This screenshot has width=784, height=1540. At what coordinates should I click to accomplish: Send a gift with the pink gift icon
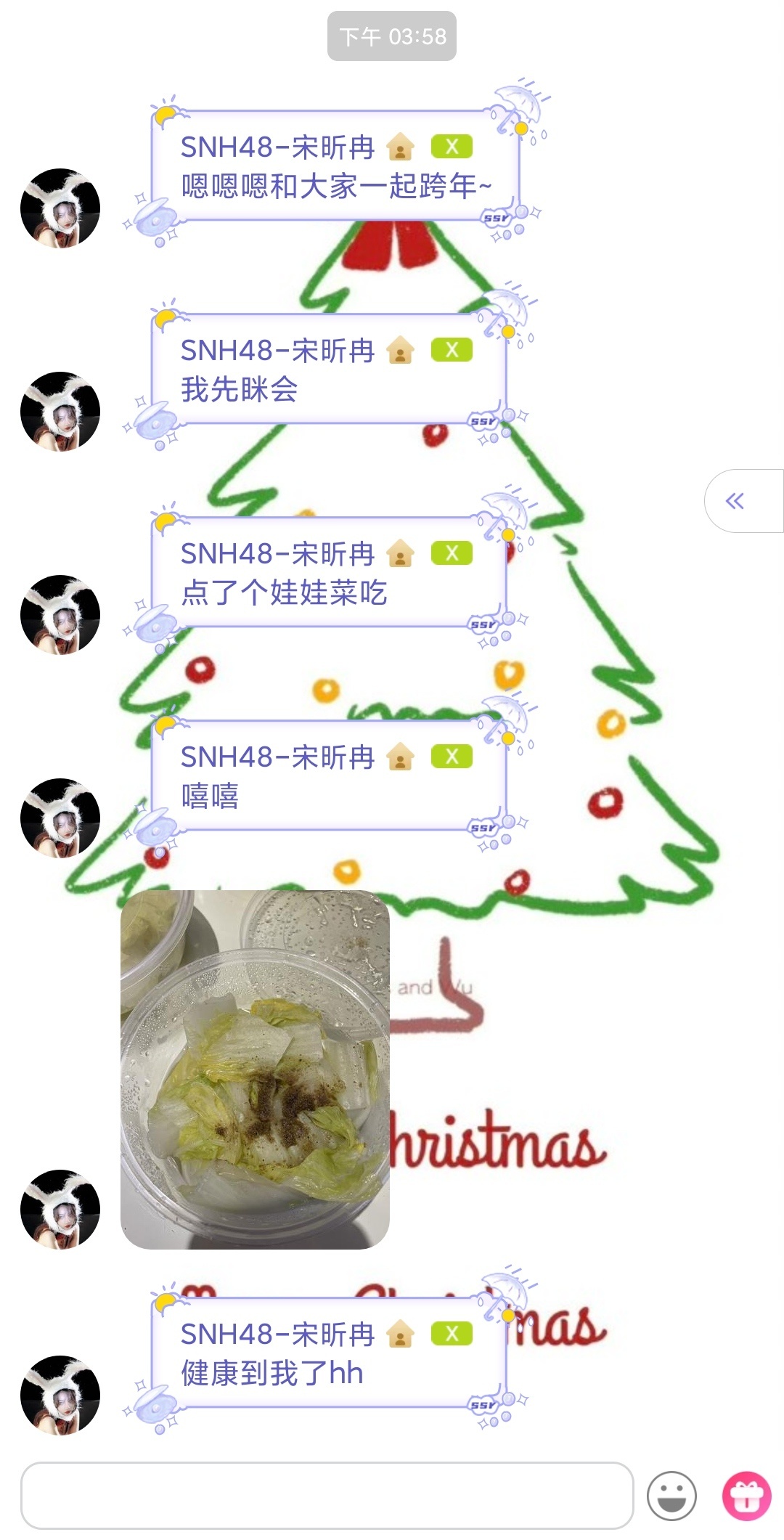tap(746, 1495)
